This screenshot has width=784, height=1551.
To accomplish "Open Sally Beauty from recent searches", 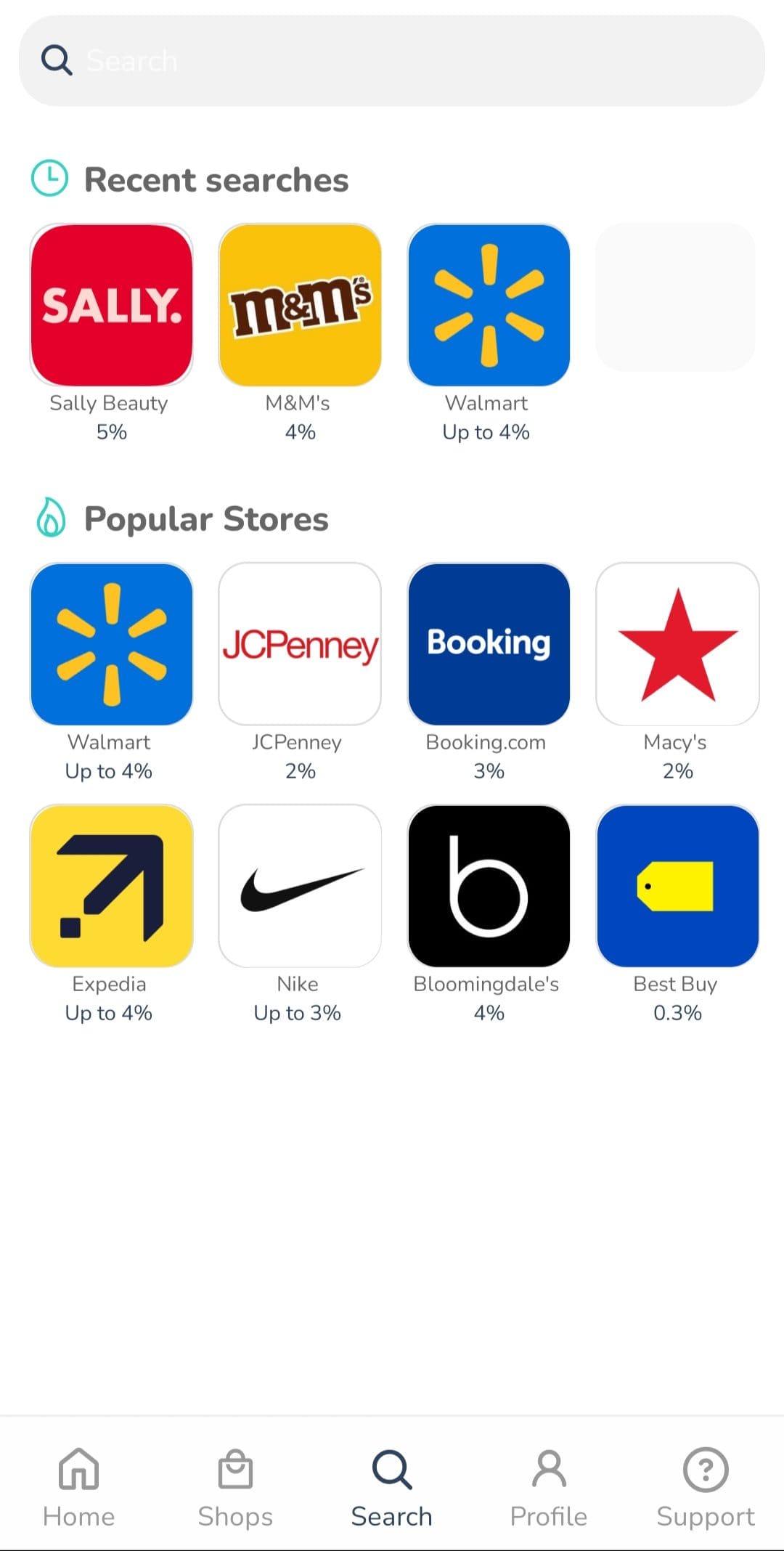I will tap(111, 305).
